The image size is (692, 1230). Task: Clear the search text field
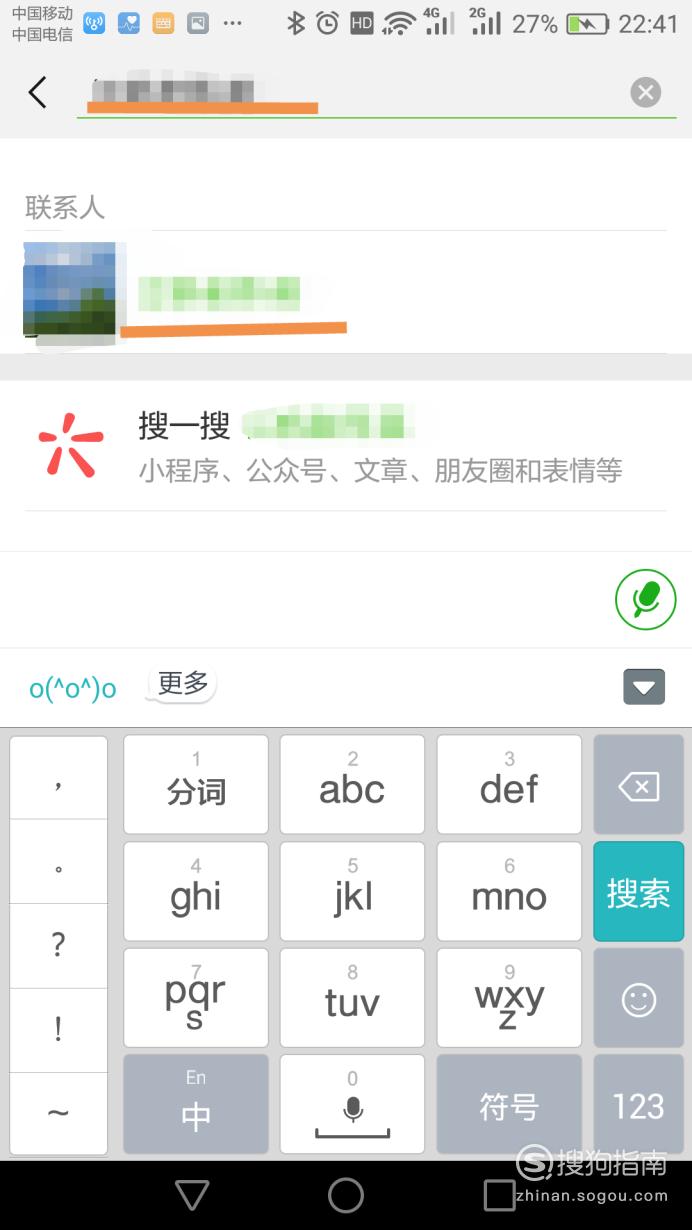(646, 93)
